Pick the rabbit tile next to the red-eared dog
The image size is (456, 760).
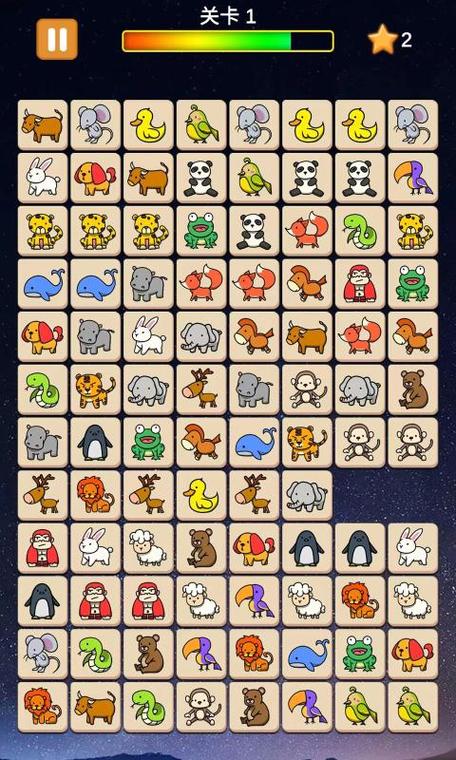[43, 178]
